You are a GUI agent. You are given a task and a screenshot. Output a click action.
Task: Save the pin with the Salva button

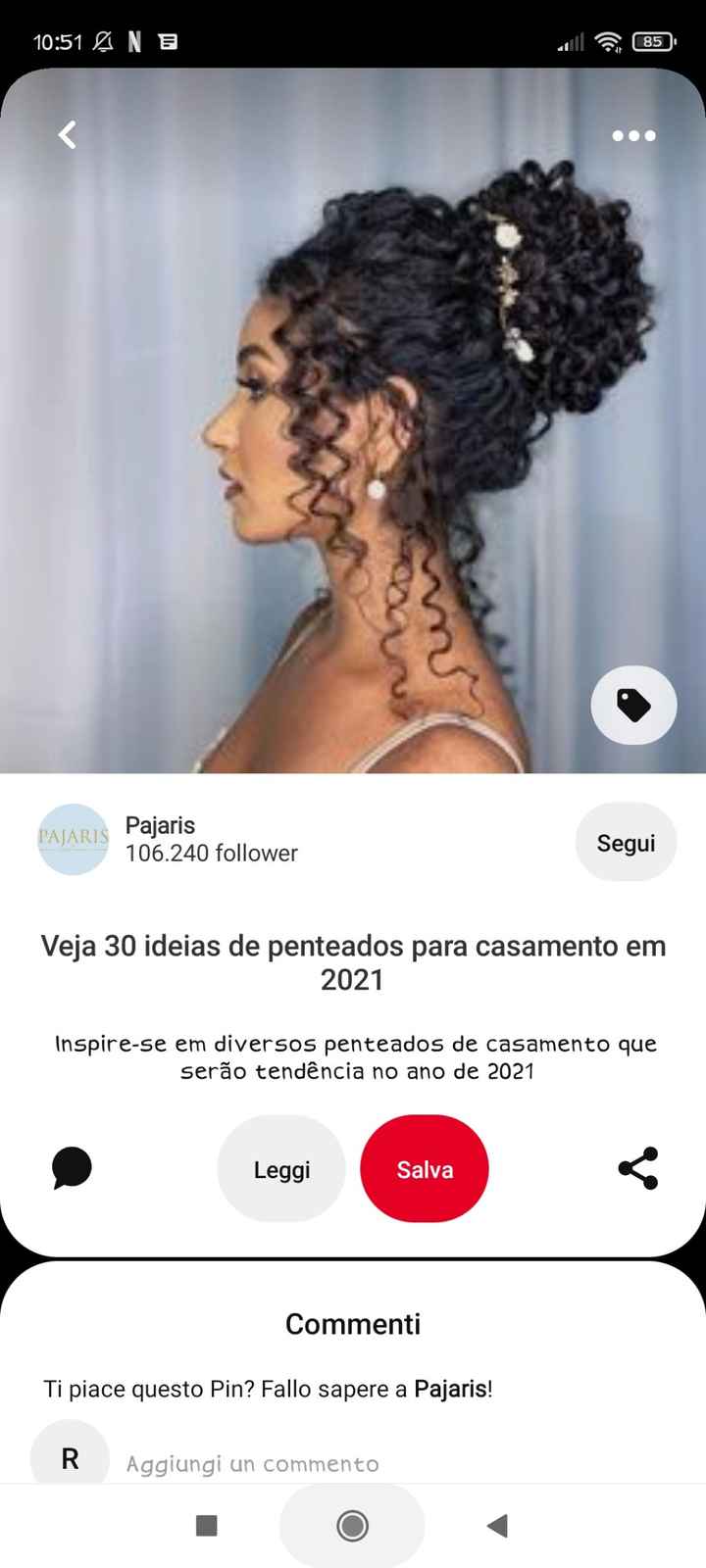point(424,1168)
